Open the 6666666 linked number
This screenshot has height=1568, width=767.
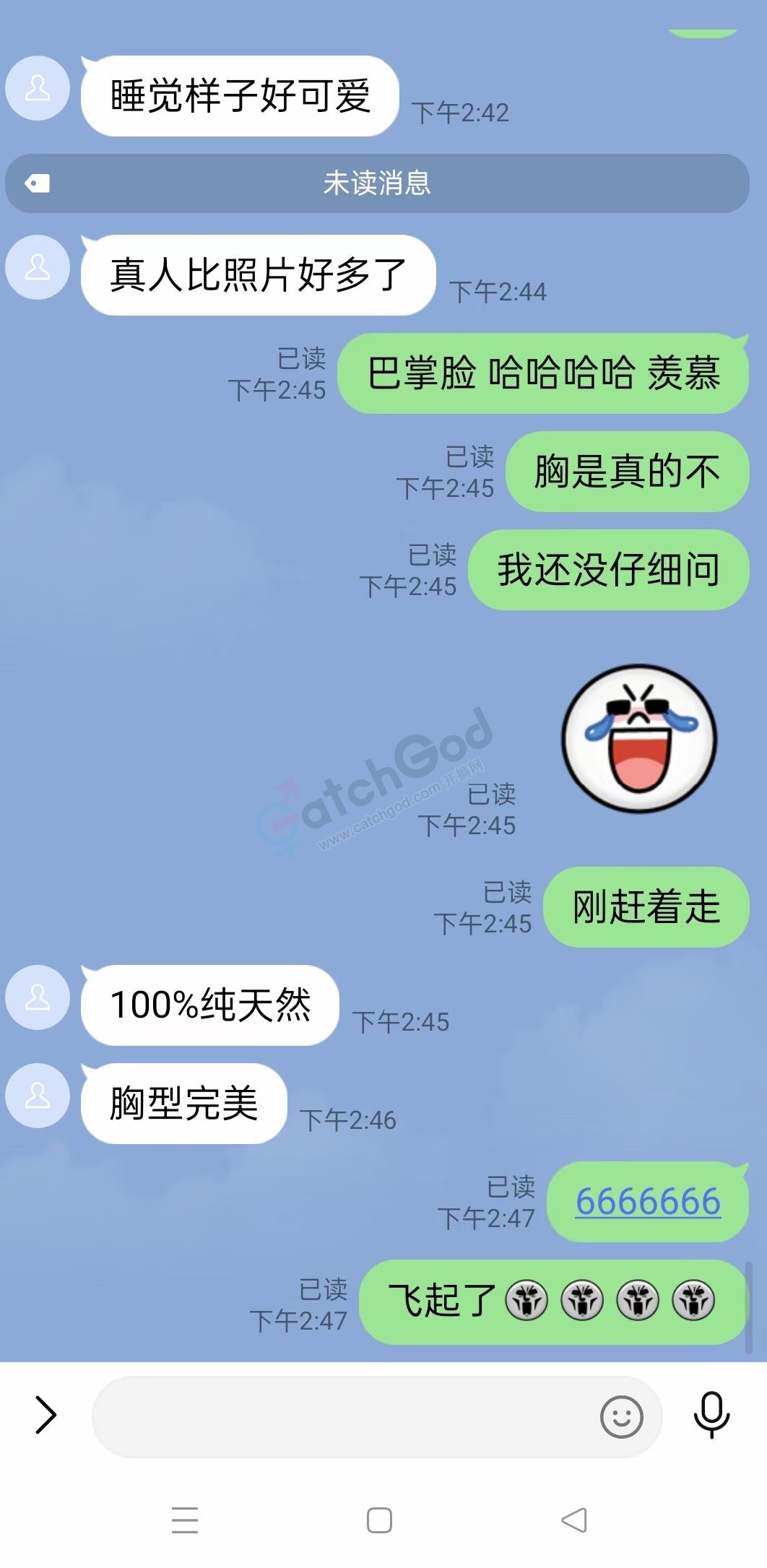pos(648,1202)
